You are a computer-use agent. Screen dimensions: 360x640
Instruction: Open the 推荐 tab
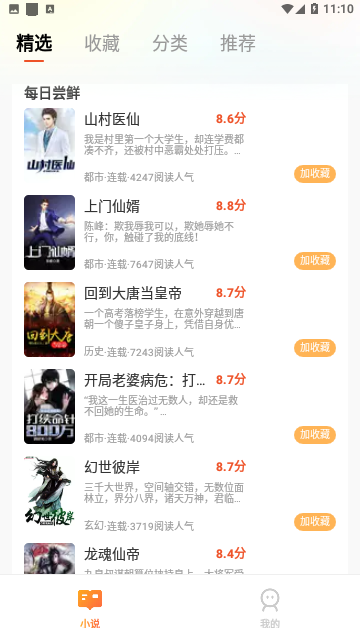[x=238, y=43]
